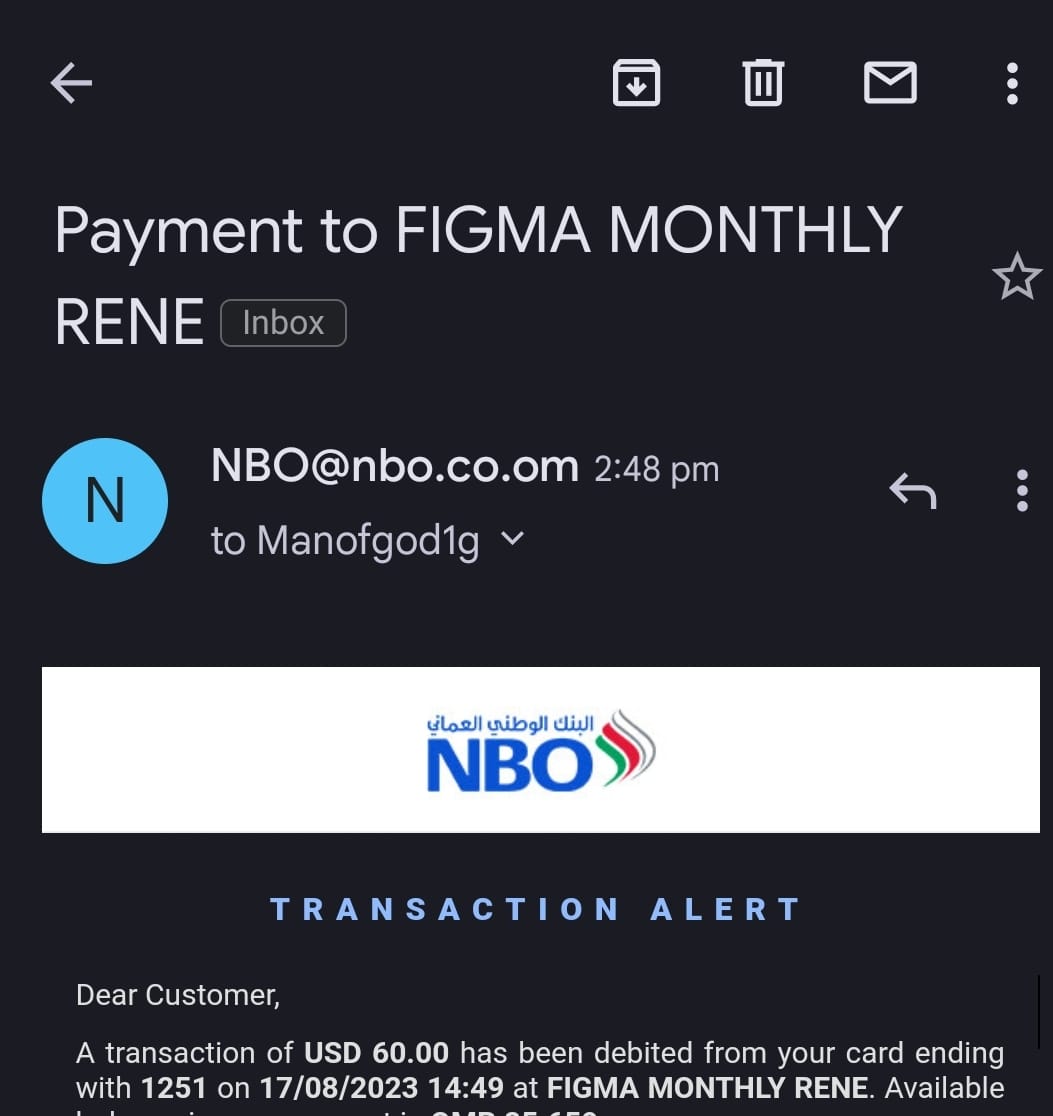Archive this email
This screenshot has height=1116, width=1053.
[636, 83]
